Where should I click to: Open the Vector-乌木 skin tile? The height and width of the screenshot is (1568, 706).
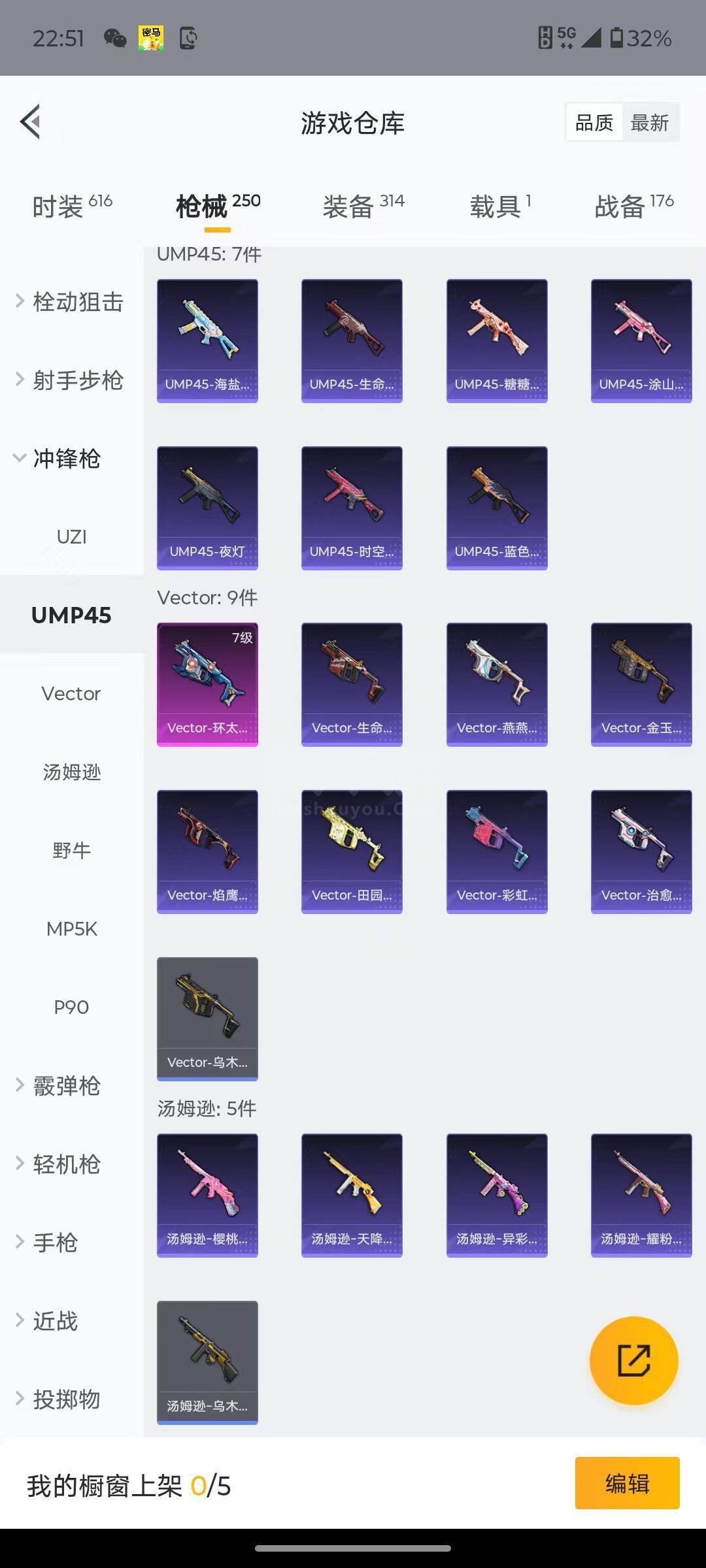click(x=207, y=1019)
